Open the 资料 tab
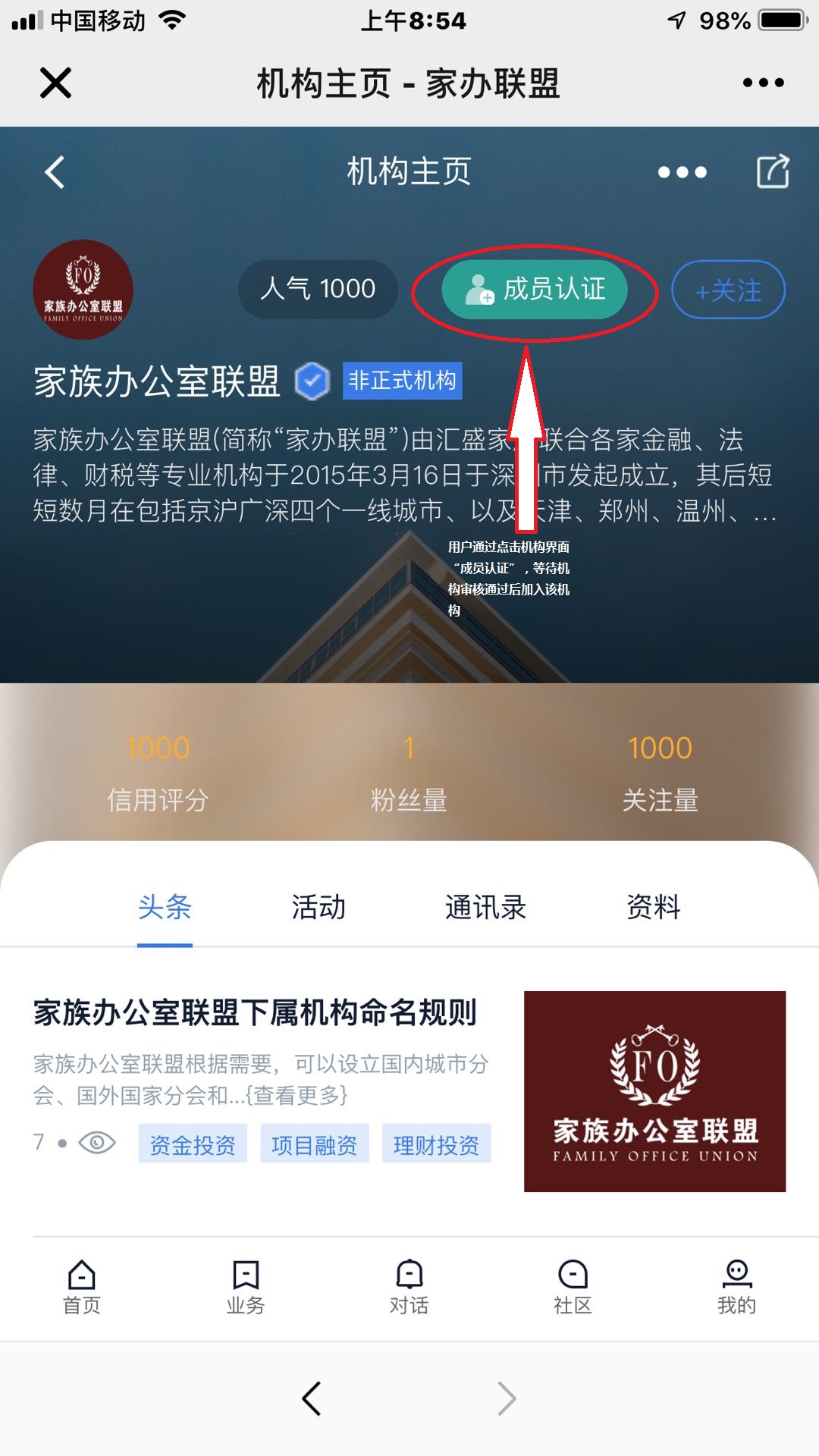This screenshot has height=1456, width=819. pos(653,907)
